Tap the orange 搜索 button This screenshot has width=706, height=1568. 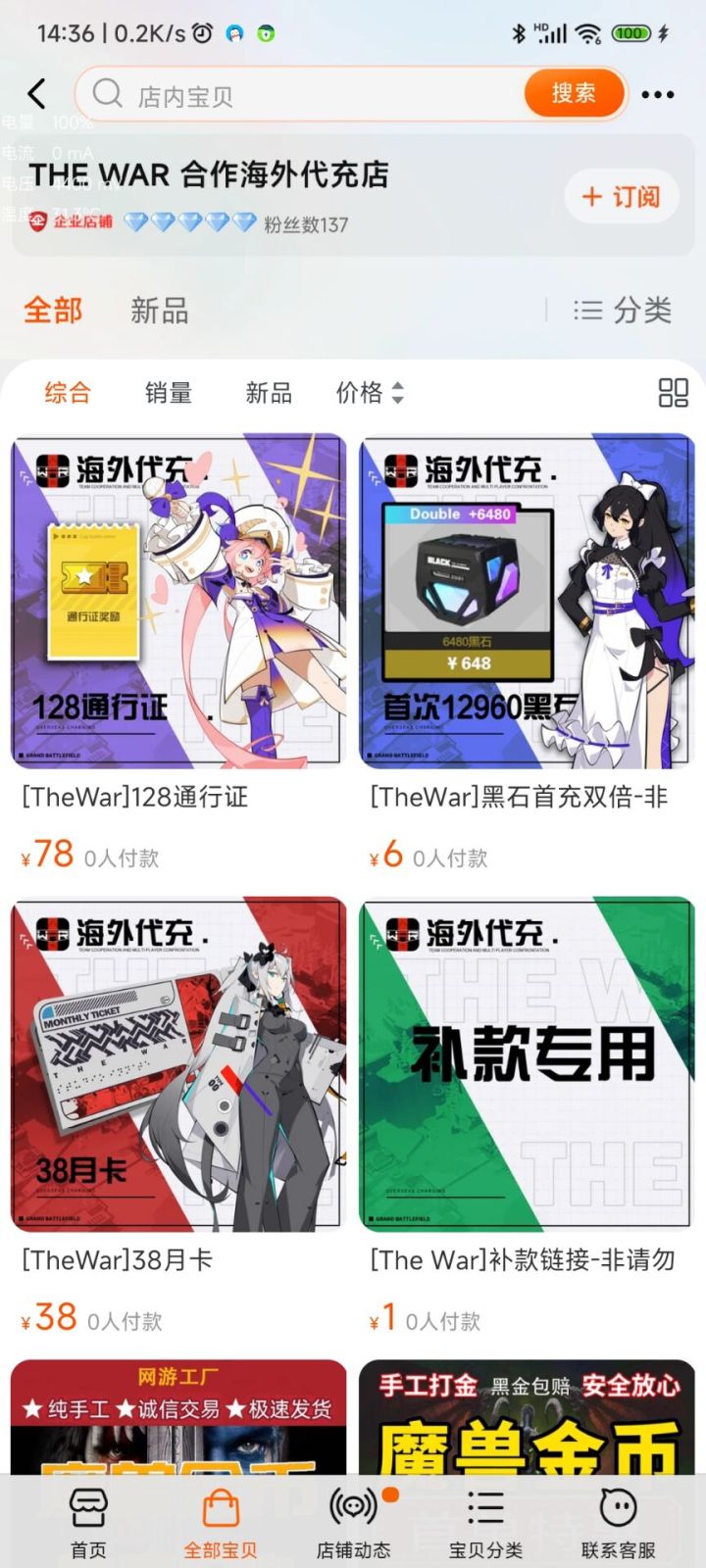click(x=574, y=93)
